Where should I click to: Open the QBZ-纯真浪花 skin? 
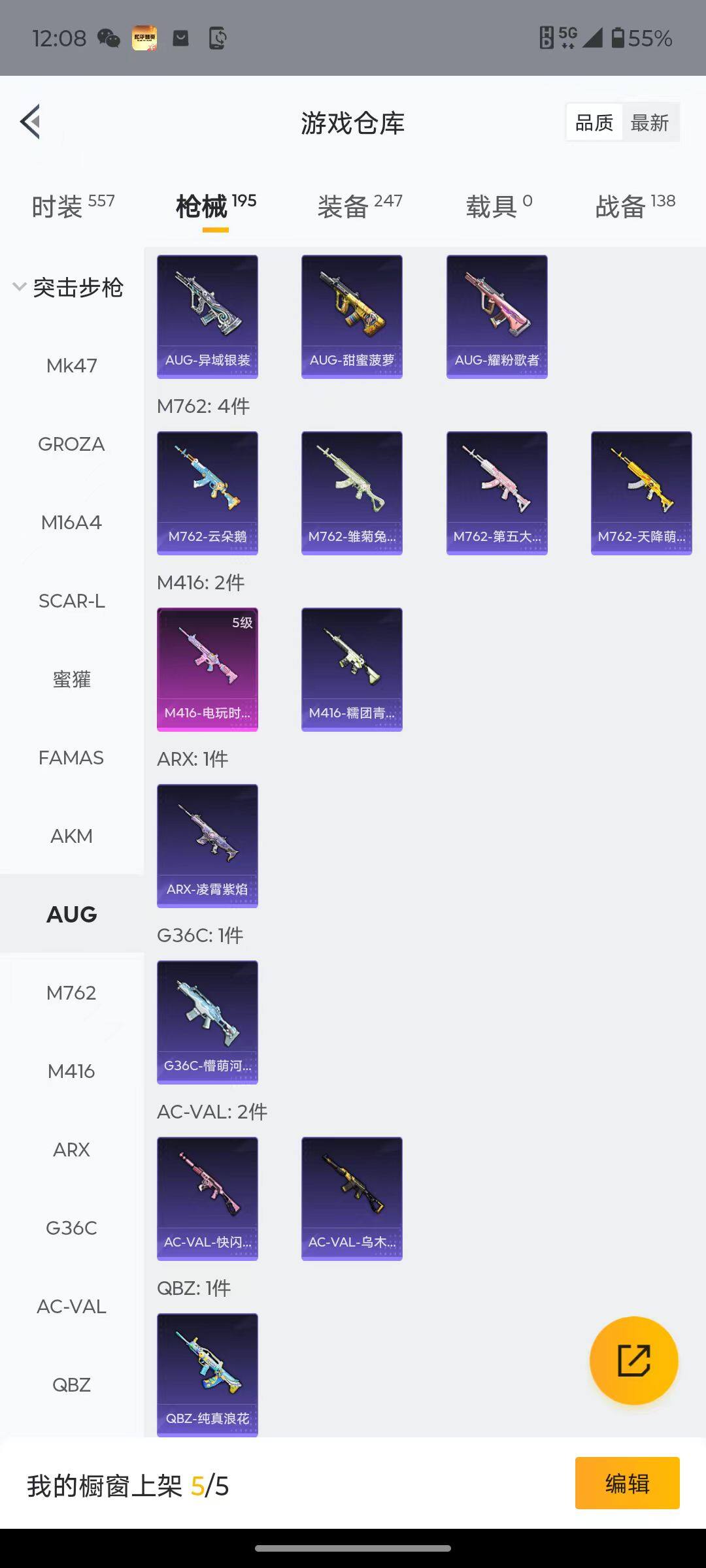(x=207, y=1375)
